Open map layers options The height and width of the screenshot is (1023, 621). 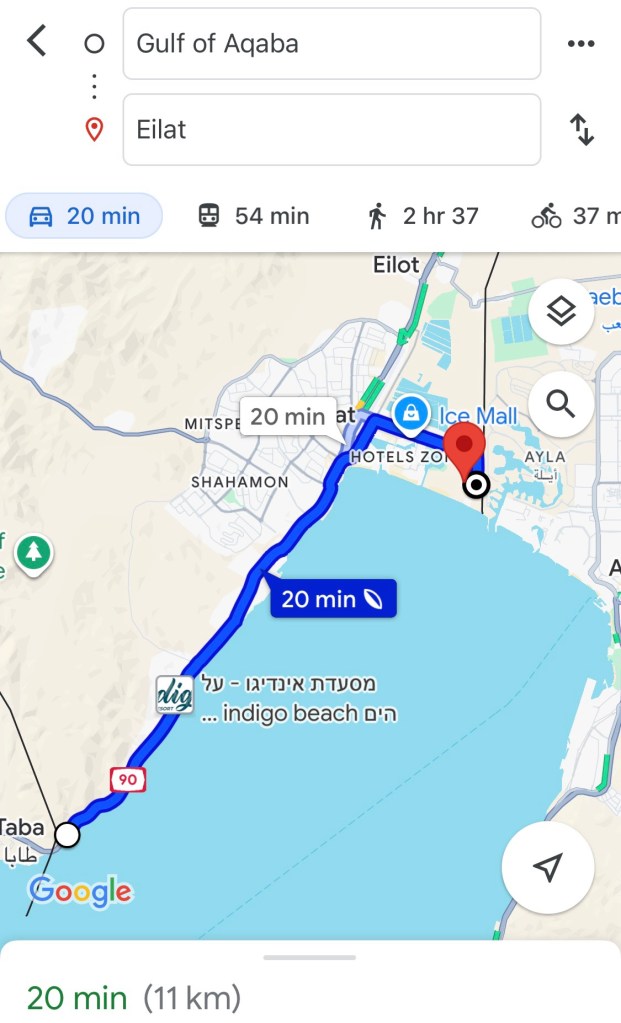(562, 312)
